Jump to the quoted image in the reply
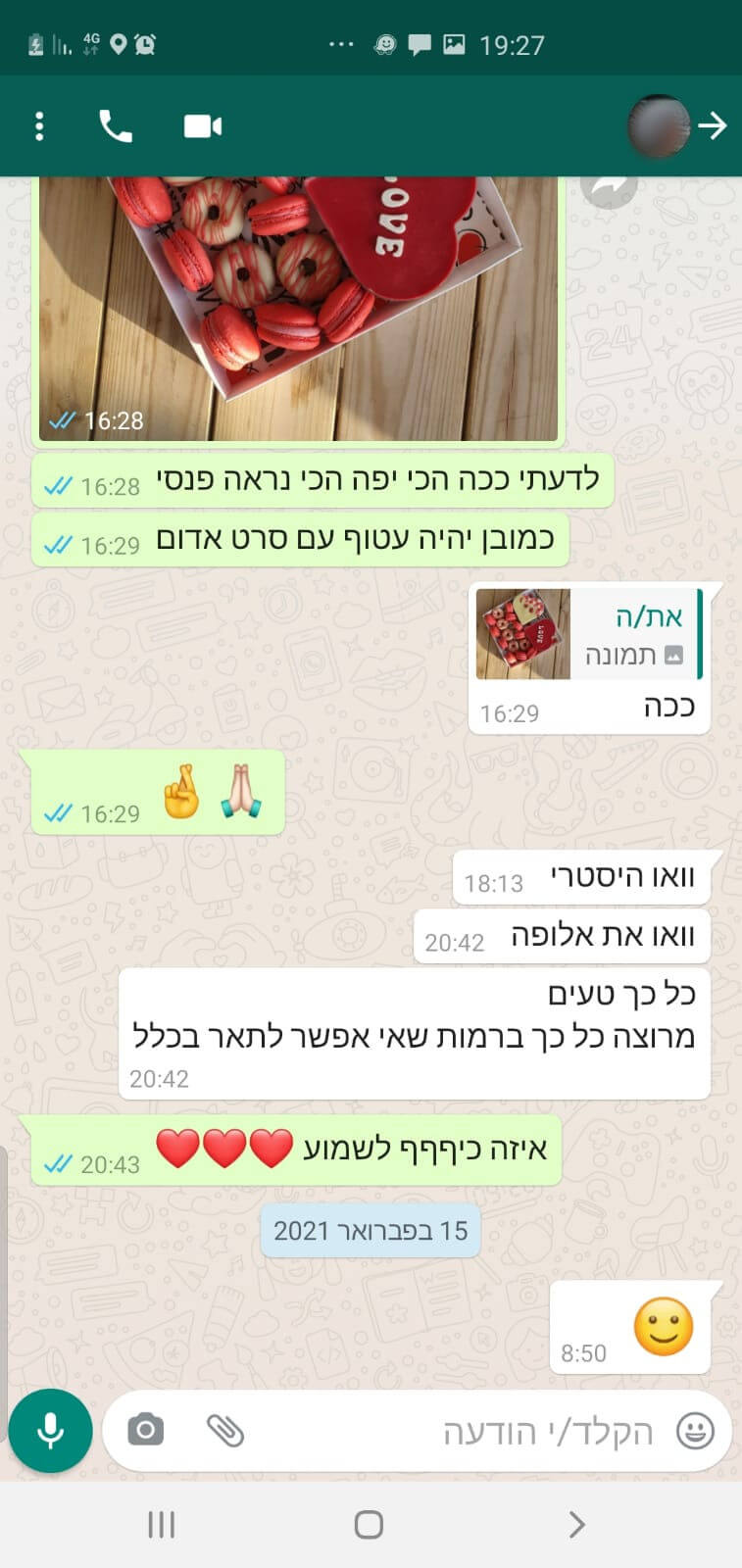 (589, 634)
